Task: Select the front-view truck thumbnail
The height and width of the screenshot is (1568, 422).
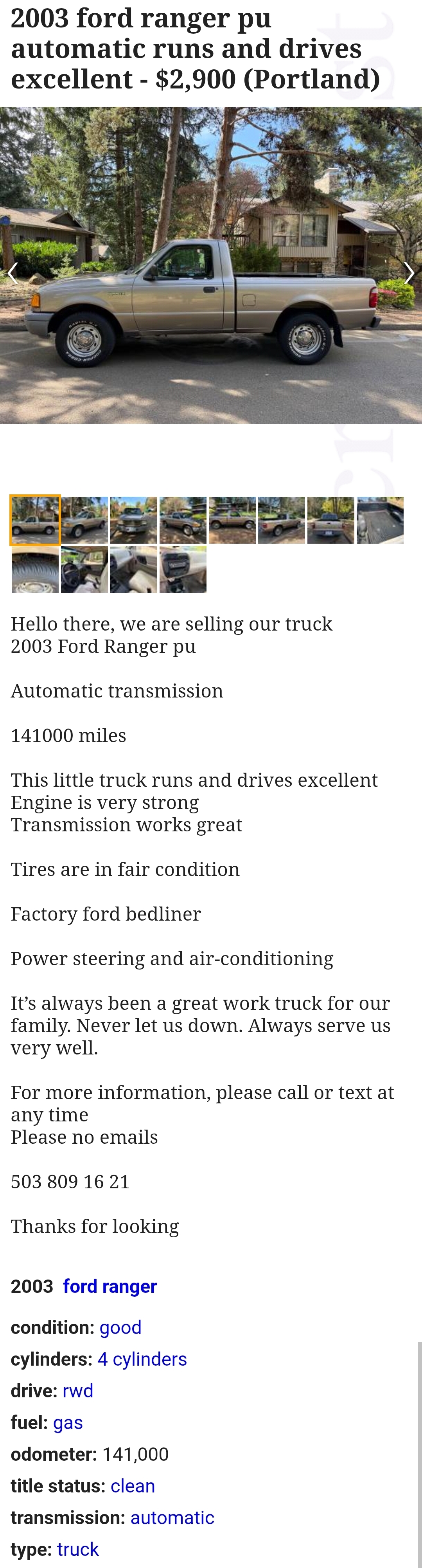Action: point(134,520)
